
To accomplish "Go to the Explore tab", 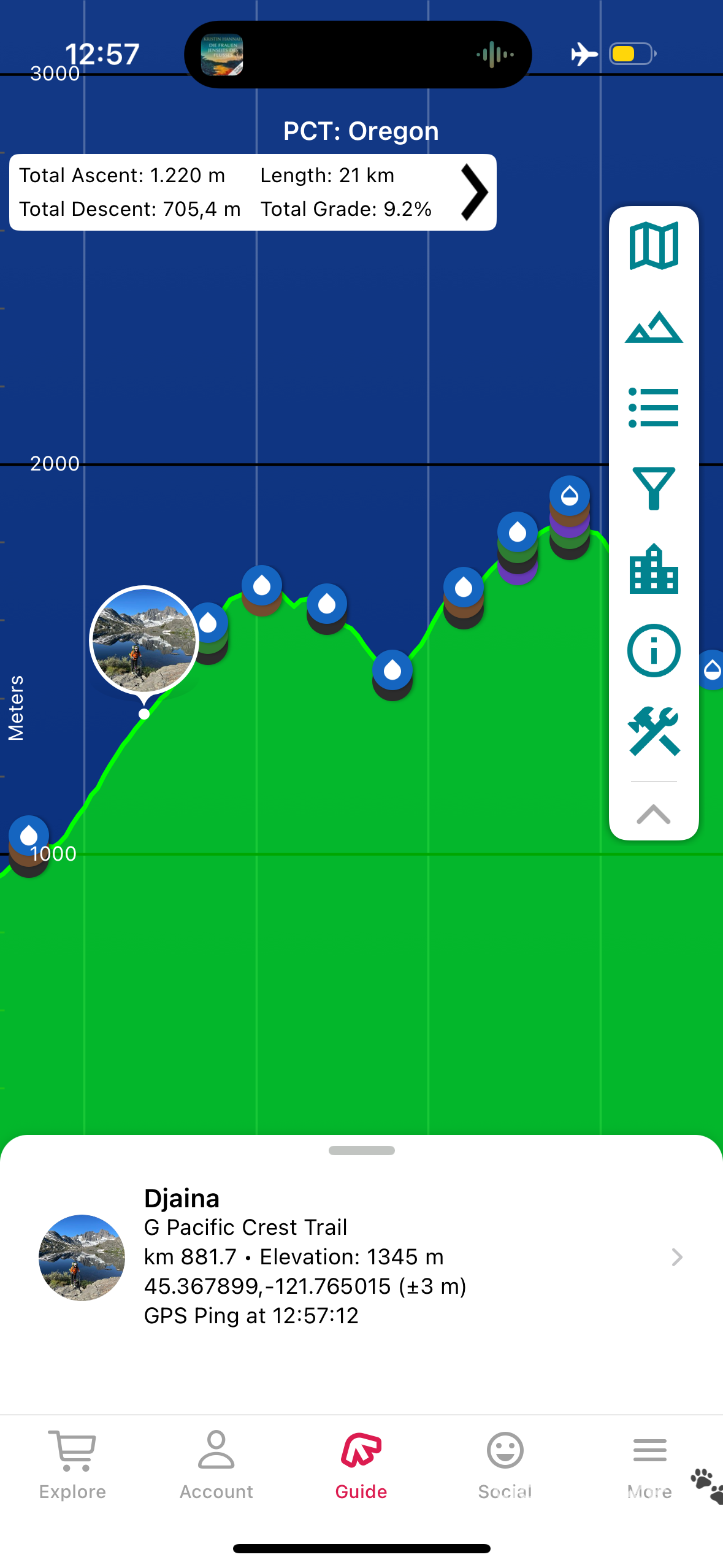I will 72,1465.
